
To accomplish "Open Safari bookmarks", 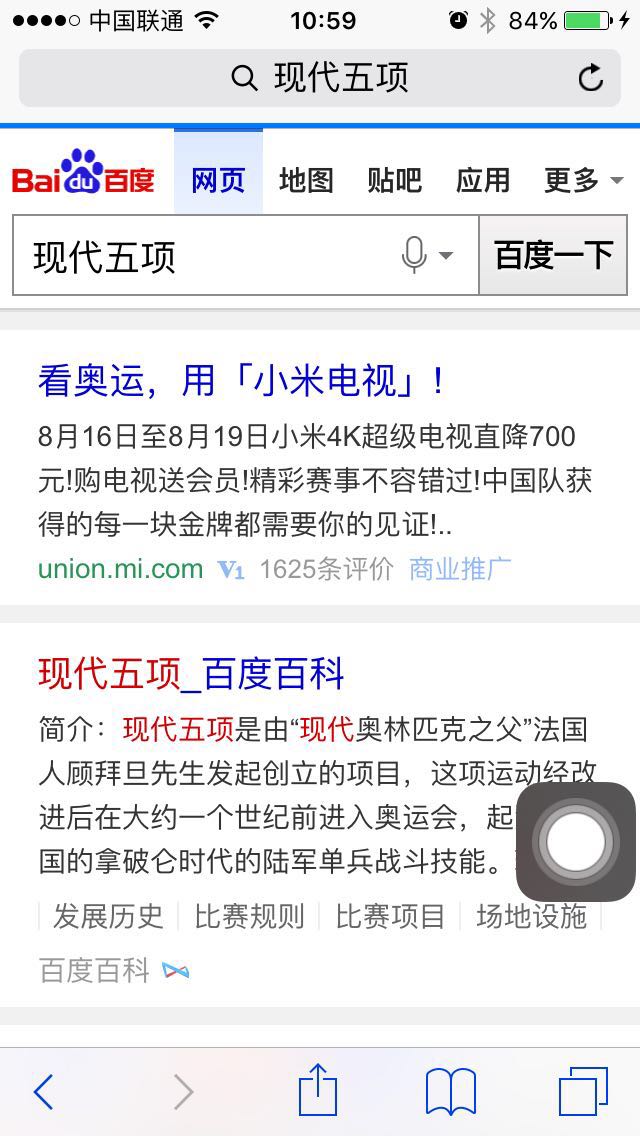I will (450, 1092).
